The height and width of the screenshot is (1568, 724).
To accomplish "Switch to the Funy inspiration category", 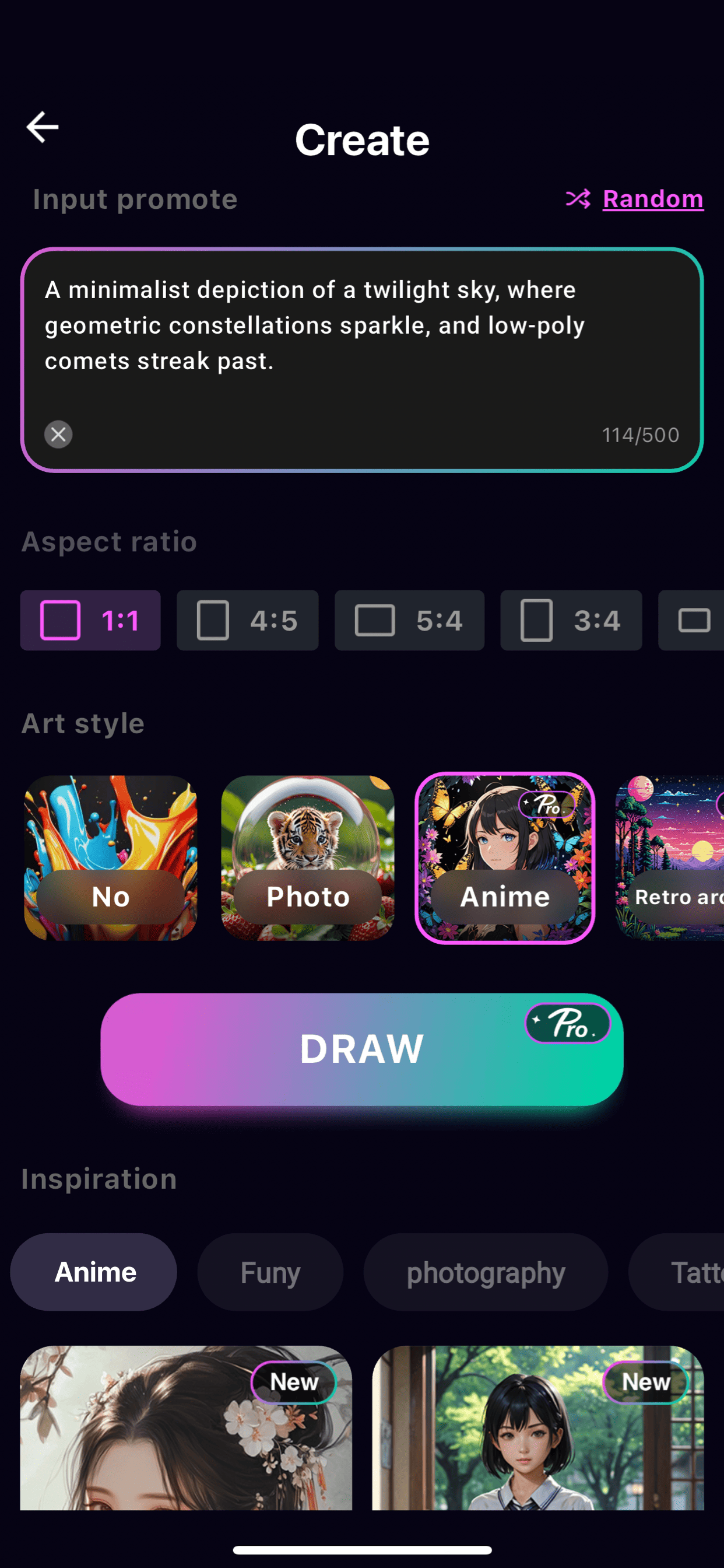I will [x=270, y=1272].
